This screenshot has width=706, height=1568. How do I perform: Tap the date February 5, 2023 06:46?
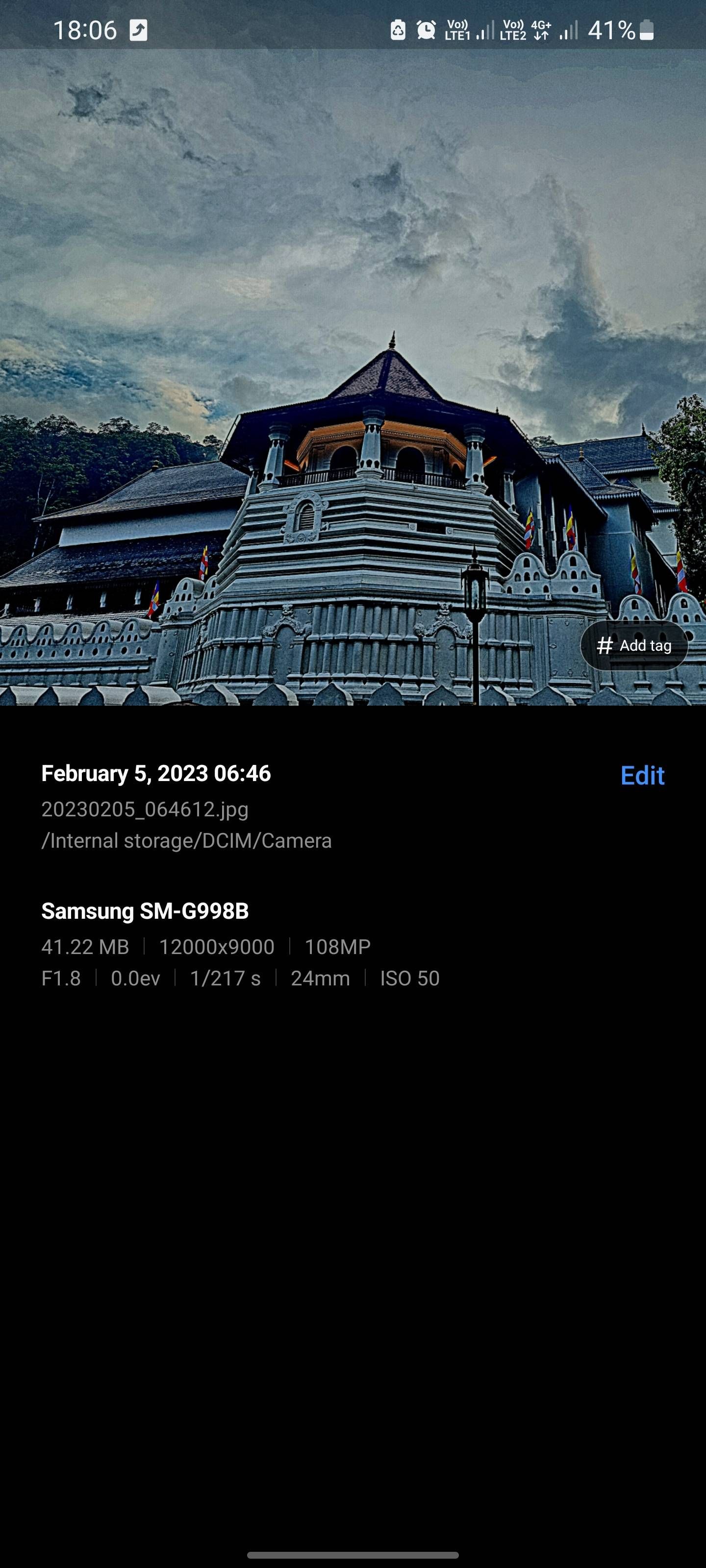pos(156,775)
